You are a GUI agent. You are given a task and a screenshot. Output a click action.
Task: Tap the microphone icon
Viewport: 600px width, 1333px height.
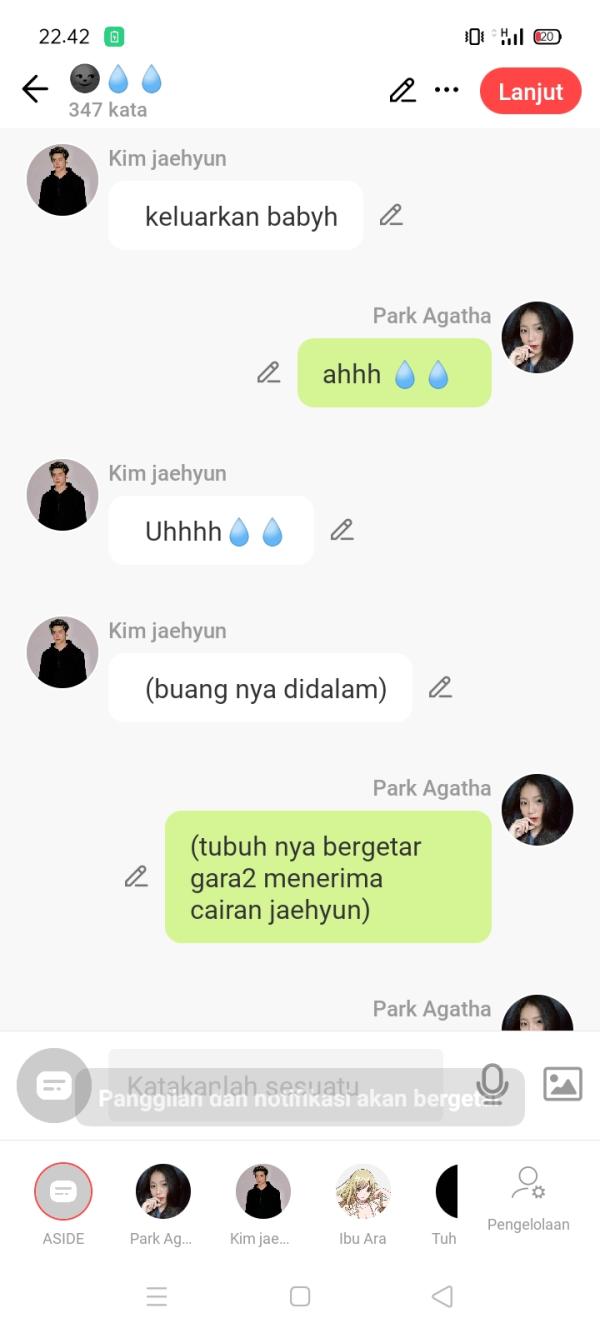(x=491, y=1083)
